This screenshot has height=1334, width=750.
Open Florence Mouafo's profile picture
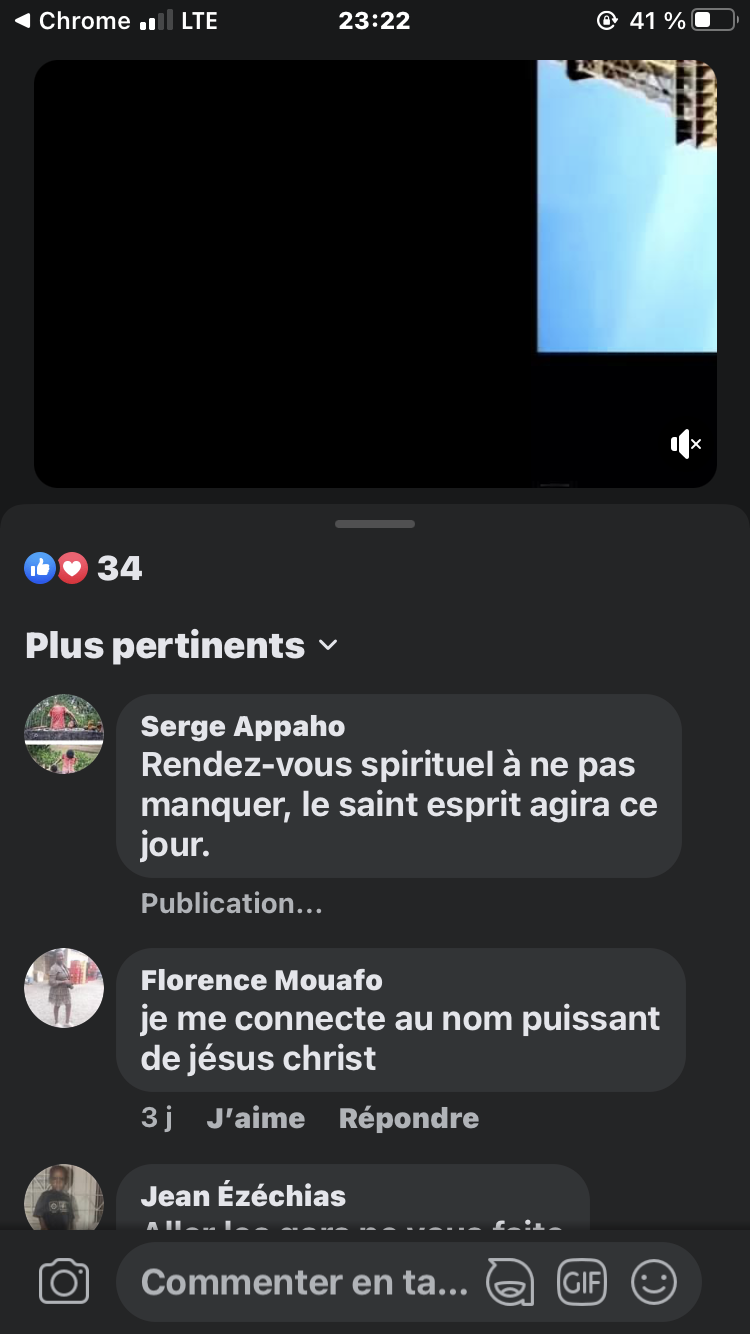pyautogui.click(x=64, y=988)
